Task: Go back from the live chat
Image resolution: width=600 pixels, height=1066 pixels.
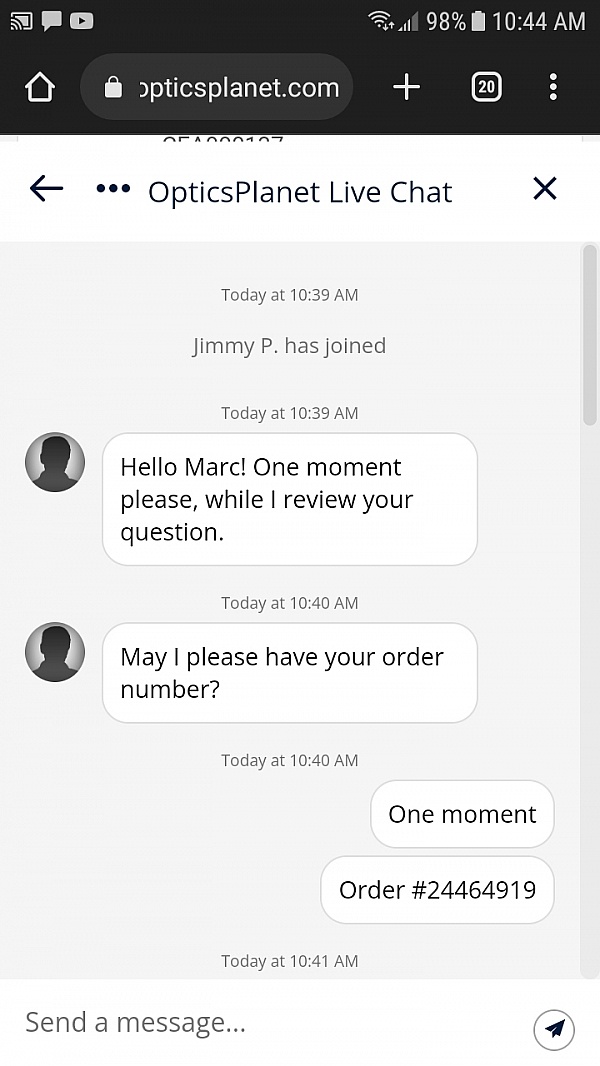Action: [46, 188]
